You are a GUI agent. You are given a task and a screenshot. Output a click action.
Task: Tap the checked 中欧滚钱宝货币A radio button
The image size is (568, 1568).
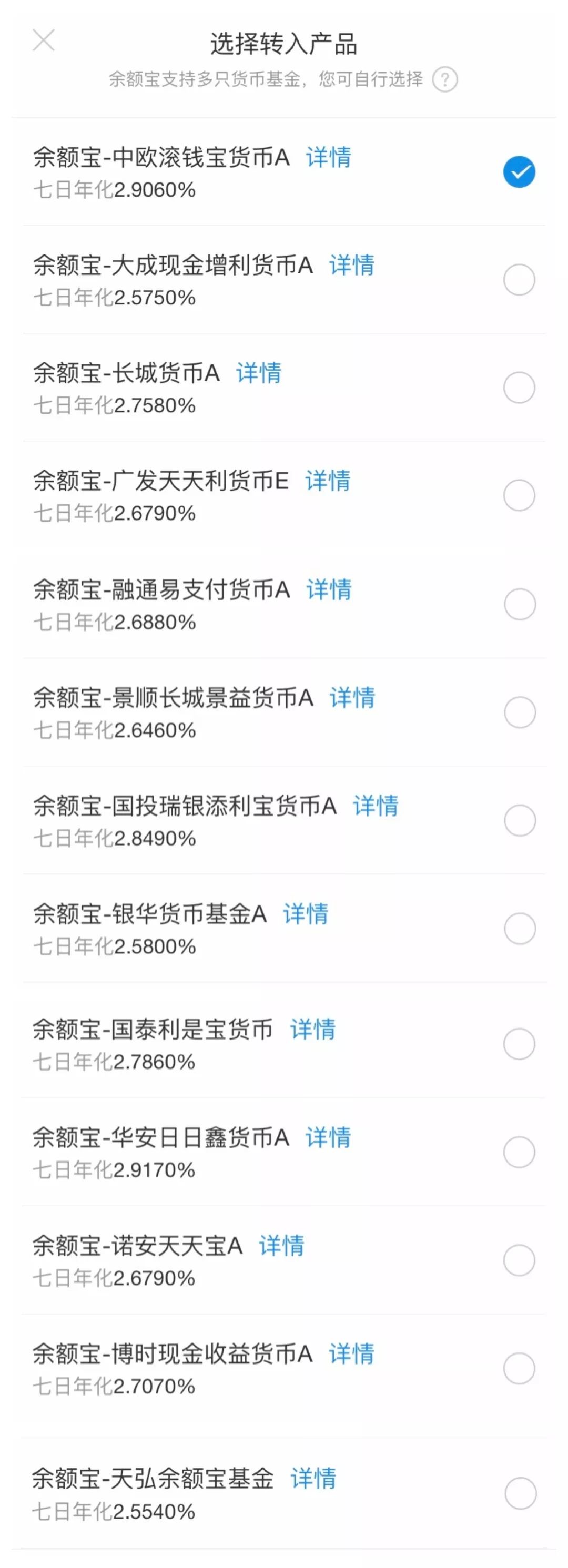point(519,172)
